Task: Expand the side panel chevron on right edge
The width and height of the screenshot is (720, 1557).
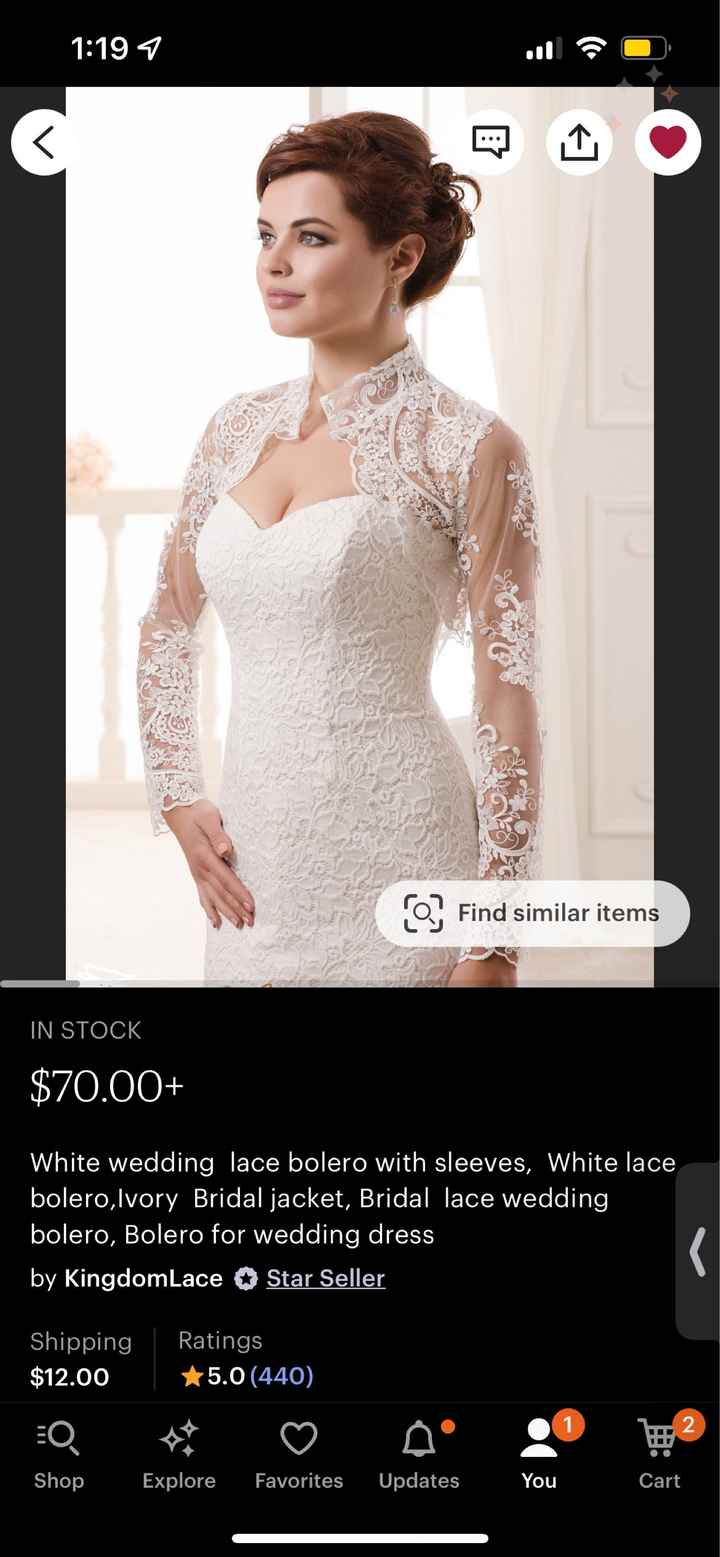Action: click(700, 1251)
